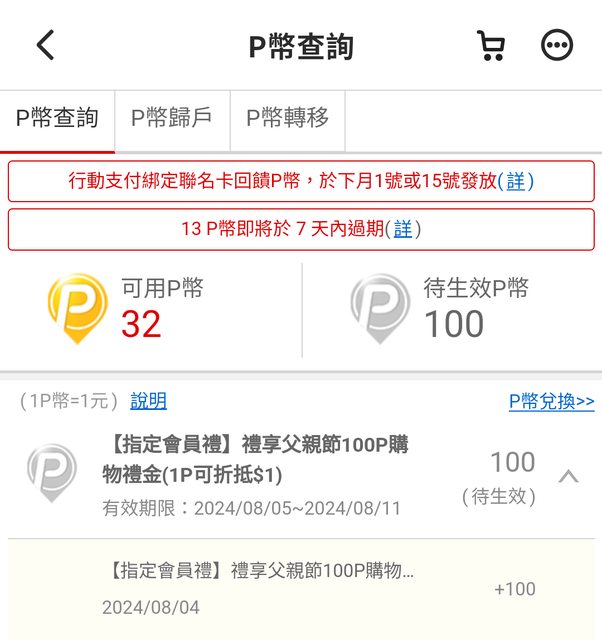Viewport: 602px width, 640px height.
Task: Open the P幣兌換 exchange link
Action: pos(551,401)
